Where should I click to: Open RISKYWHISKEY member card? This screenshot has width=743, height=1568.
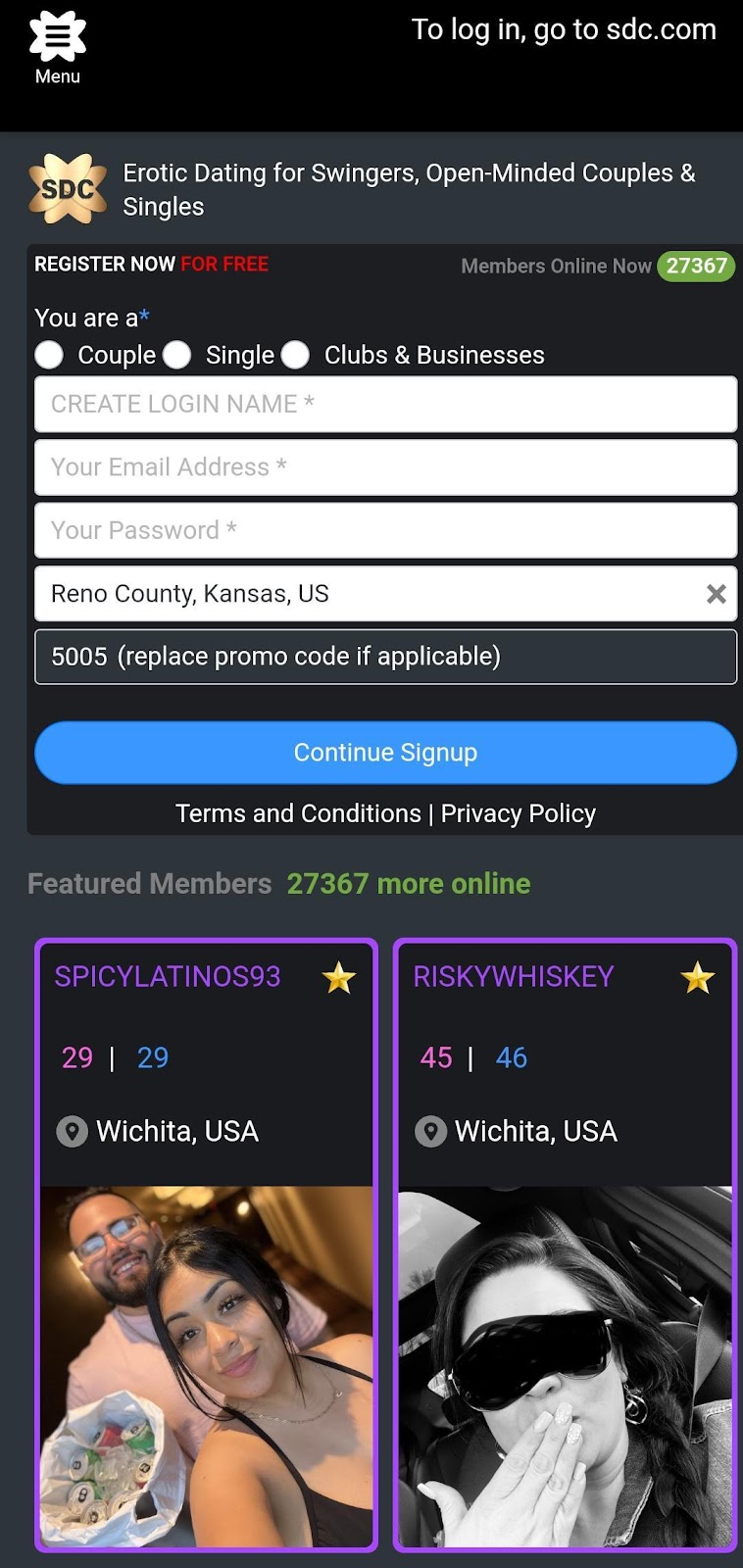click(565, 1245)
